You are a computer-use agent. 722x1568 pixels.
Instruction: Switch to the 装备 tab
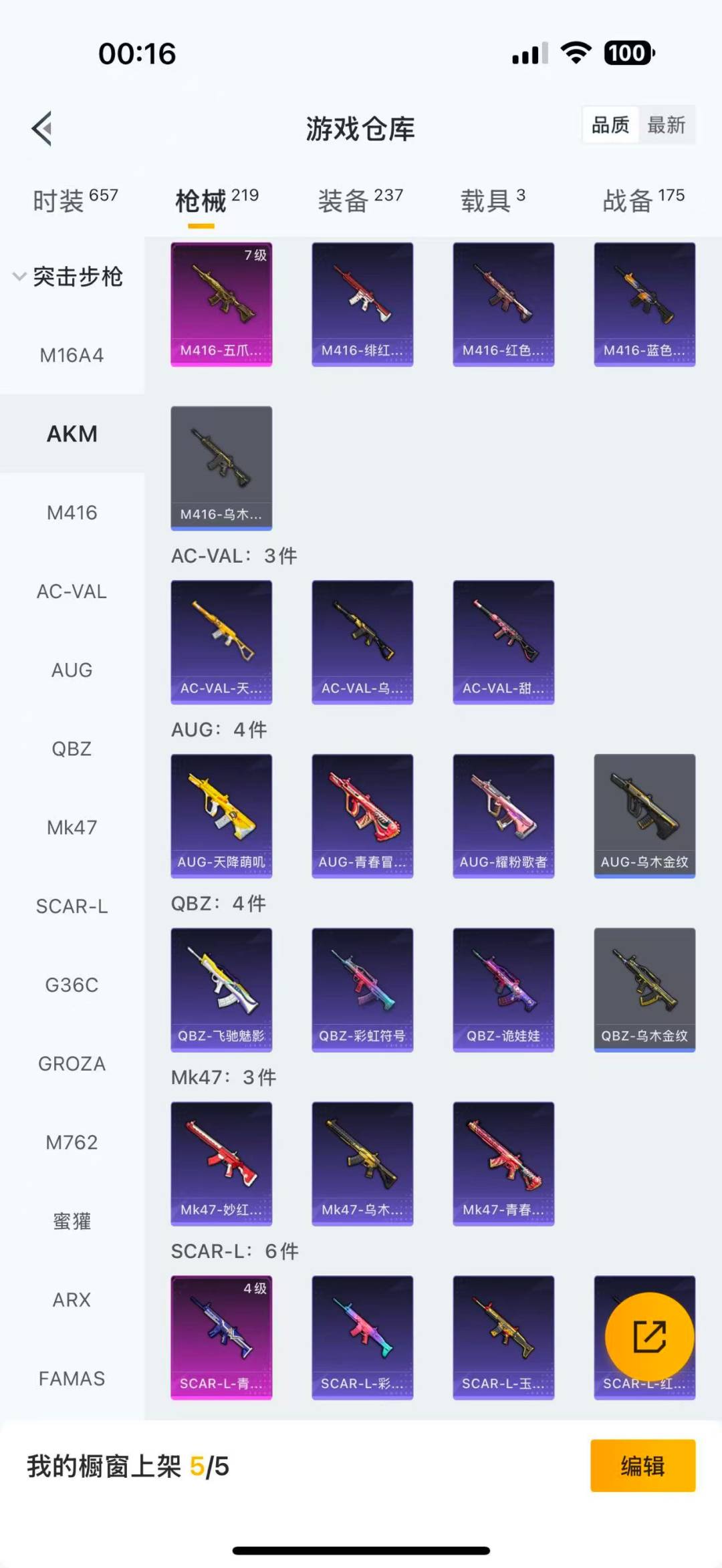(360, 200)
